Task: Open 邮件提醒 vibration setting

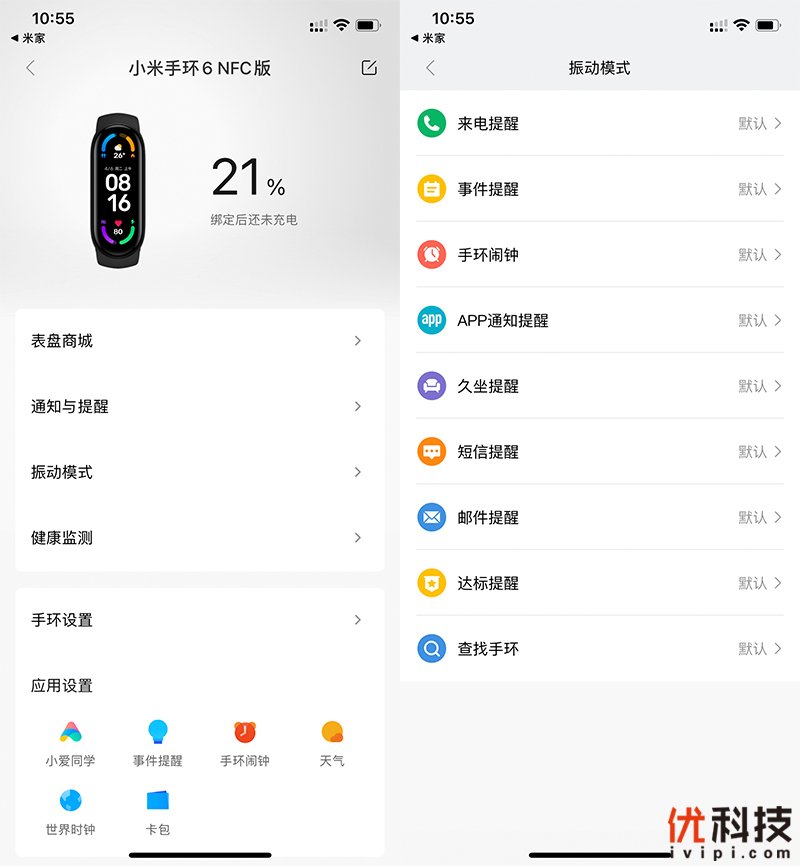Action: coord(600,517)
